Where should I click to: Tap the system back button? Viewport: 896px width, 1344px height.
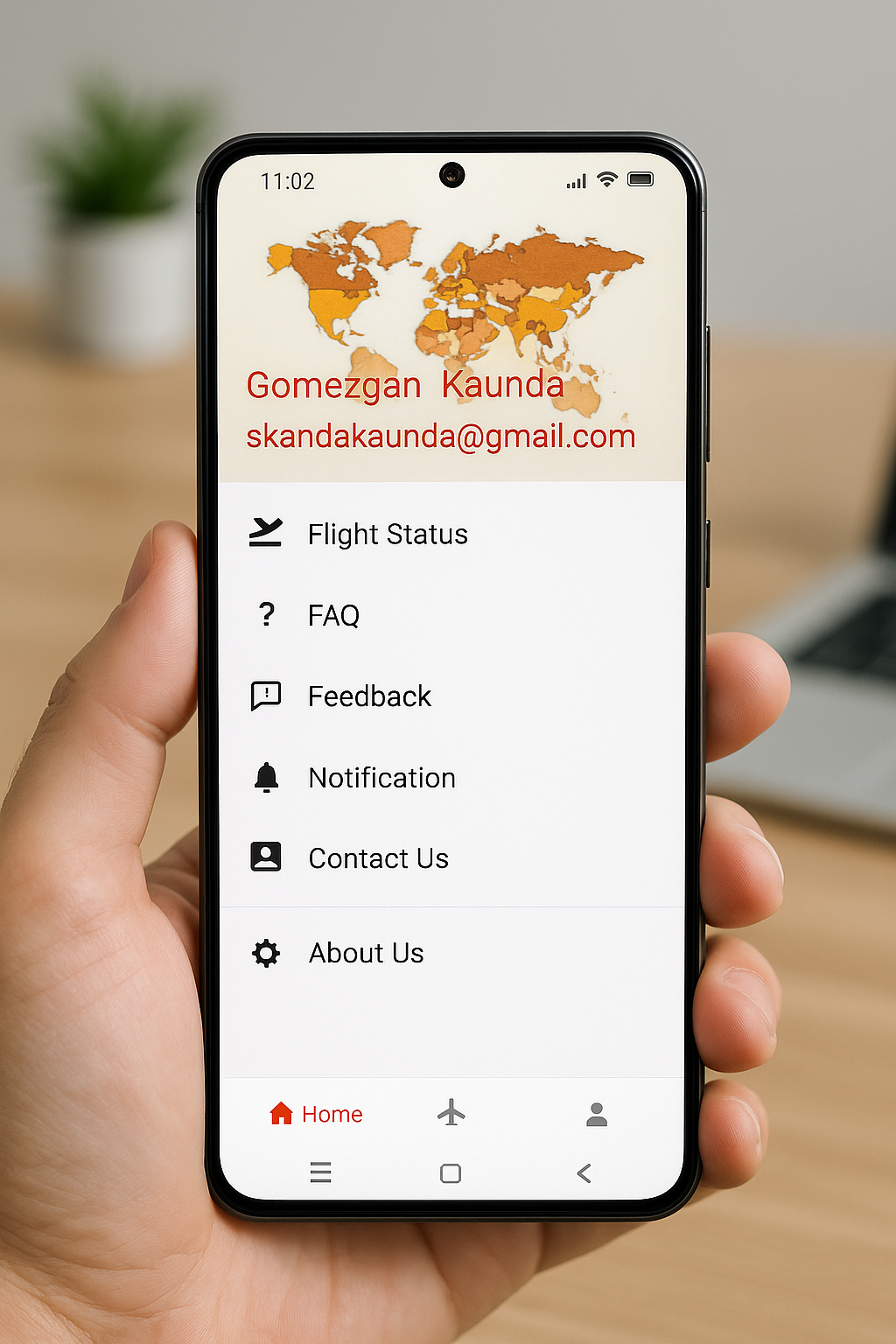click(584, 1173)
